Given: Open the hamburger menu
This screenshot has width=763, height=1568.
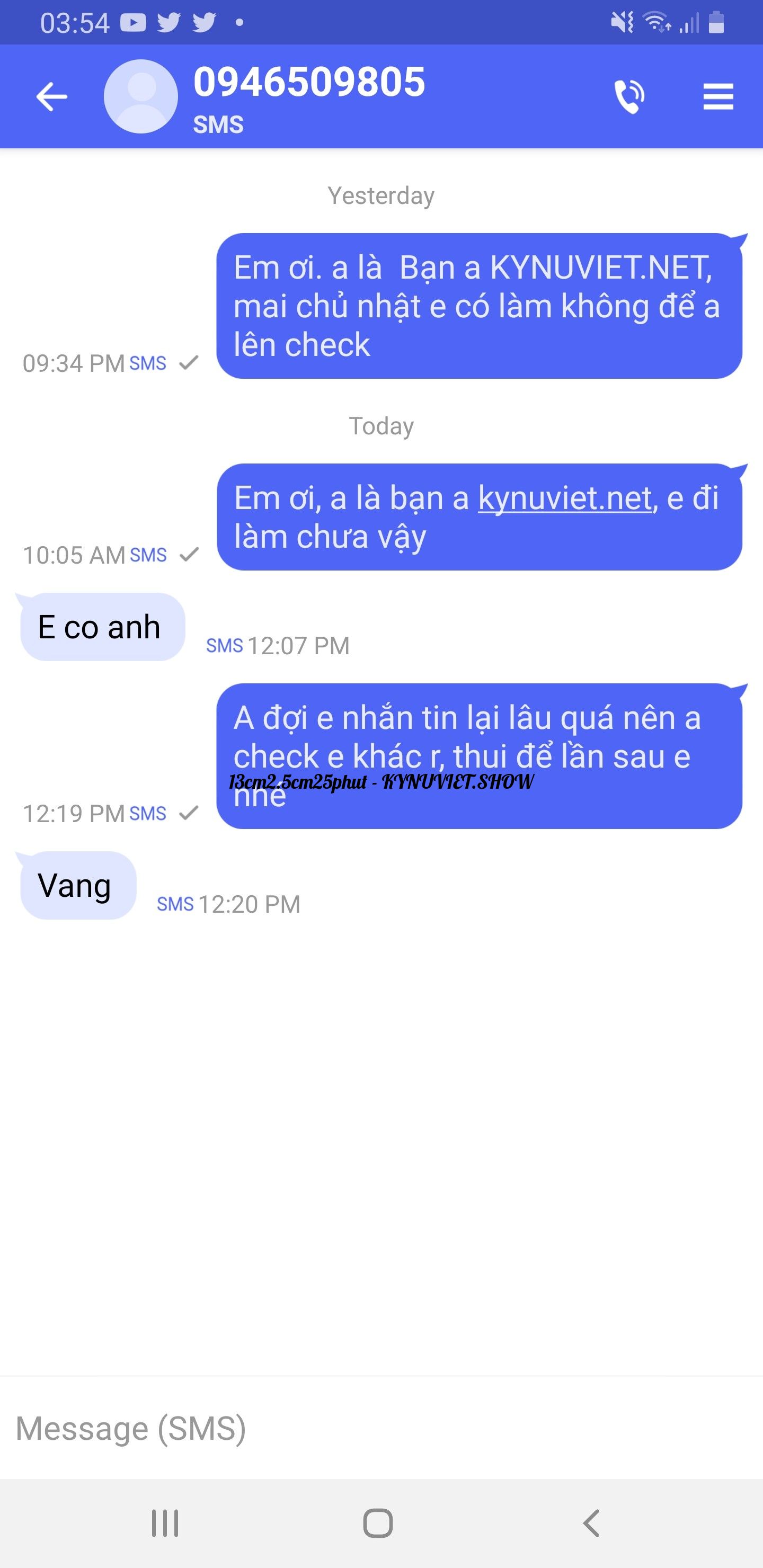Looking at the screenshot, I should (x=718, y=97).
